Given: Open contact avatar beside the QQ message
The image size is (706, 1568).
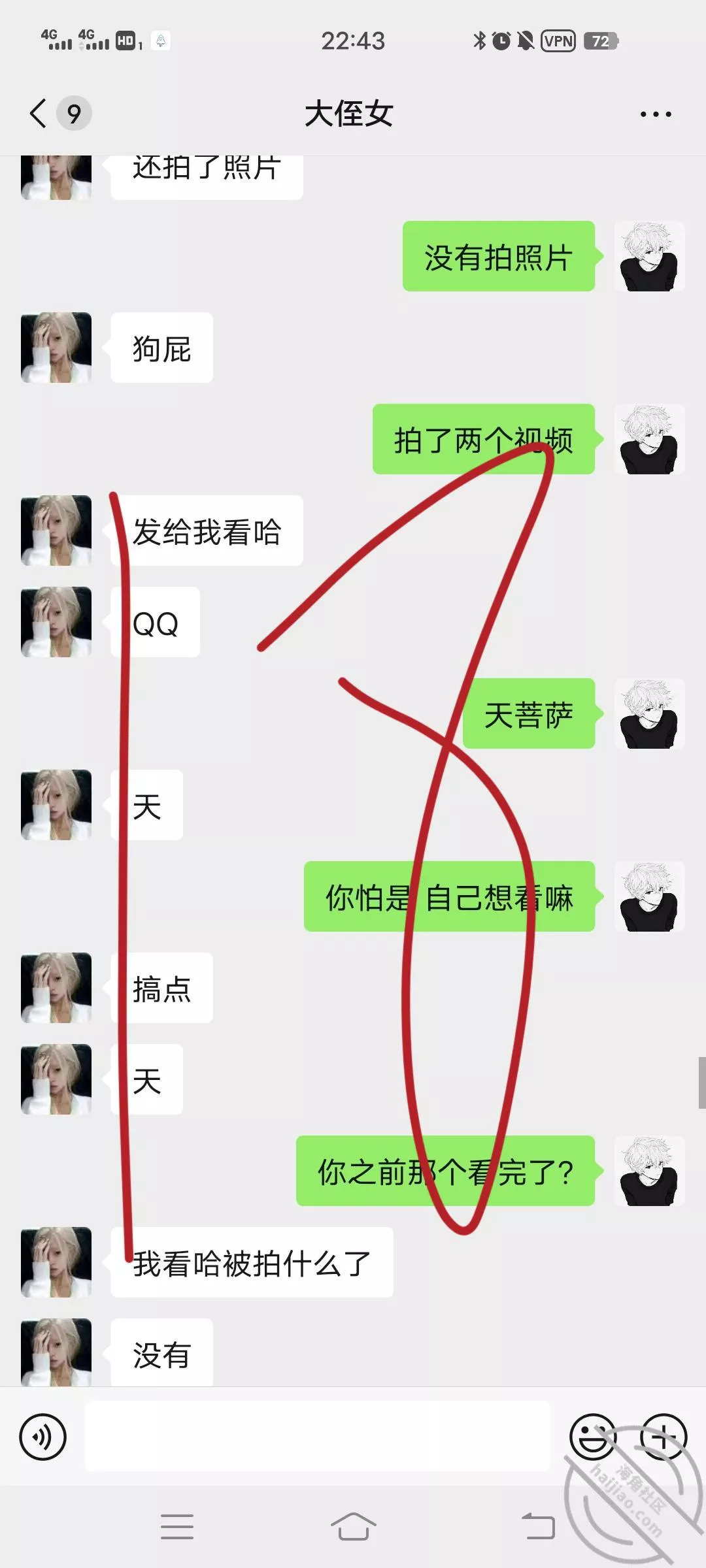Looking at the screenshot, I should tap(56, 622).
